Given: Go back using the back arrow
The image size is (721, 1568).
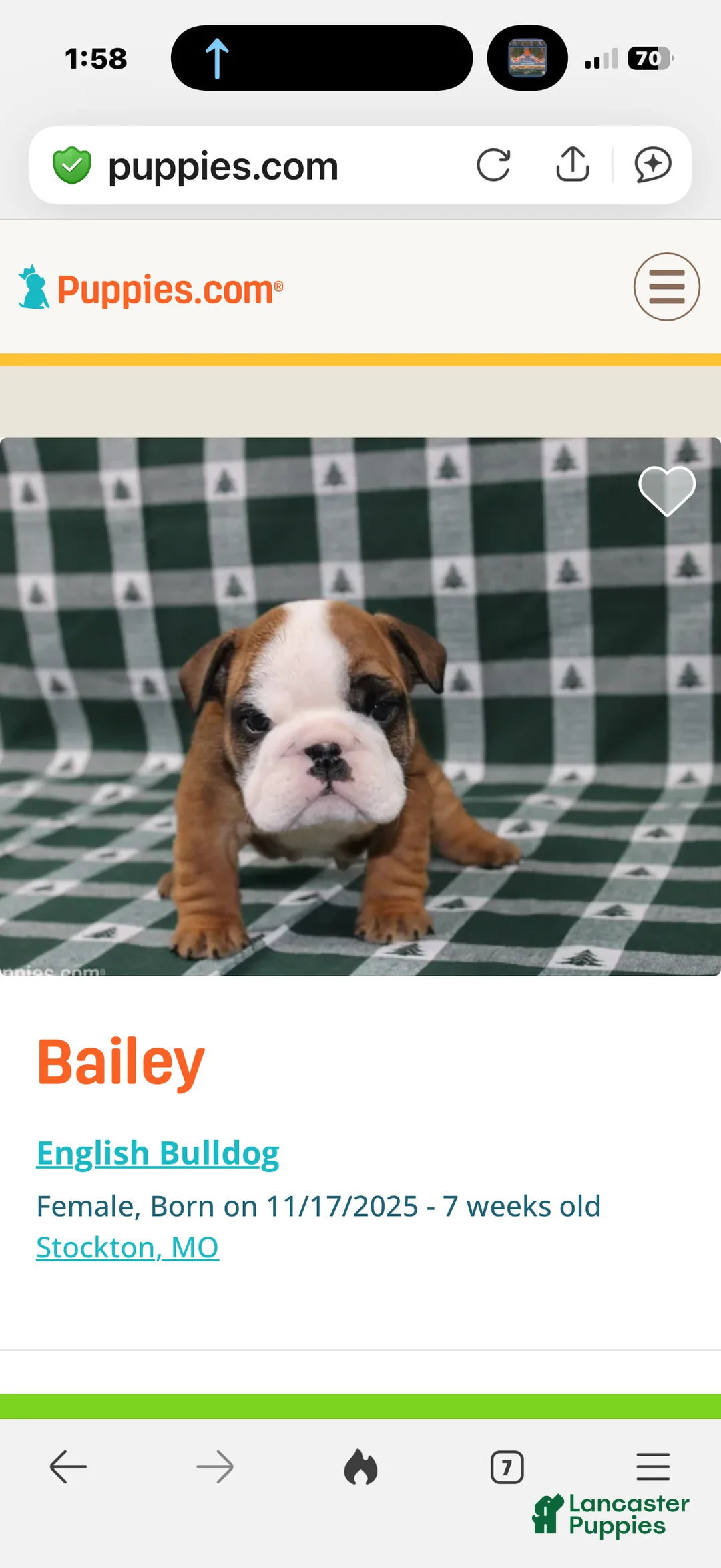Looking at the screenshot, I should pyautogui.click(x=68, y=1466).
